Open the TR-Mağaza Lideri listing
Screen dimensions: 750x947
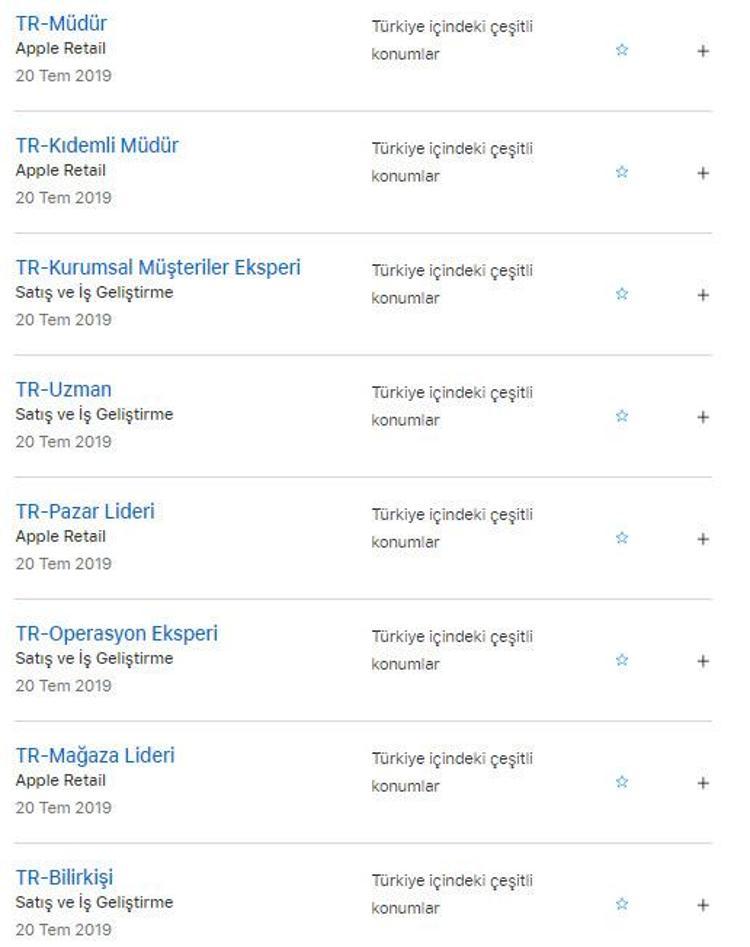tap(95, 755)
